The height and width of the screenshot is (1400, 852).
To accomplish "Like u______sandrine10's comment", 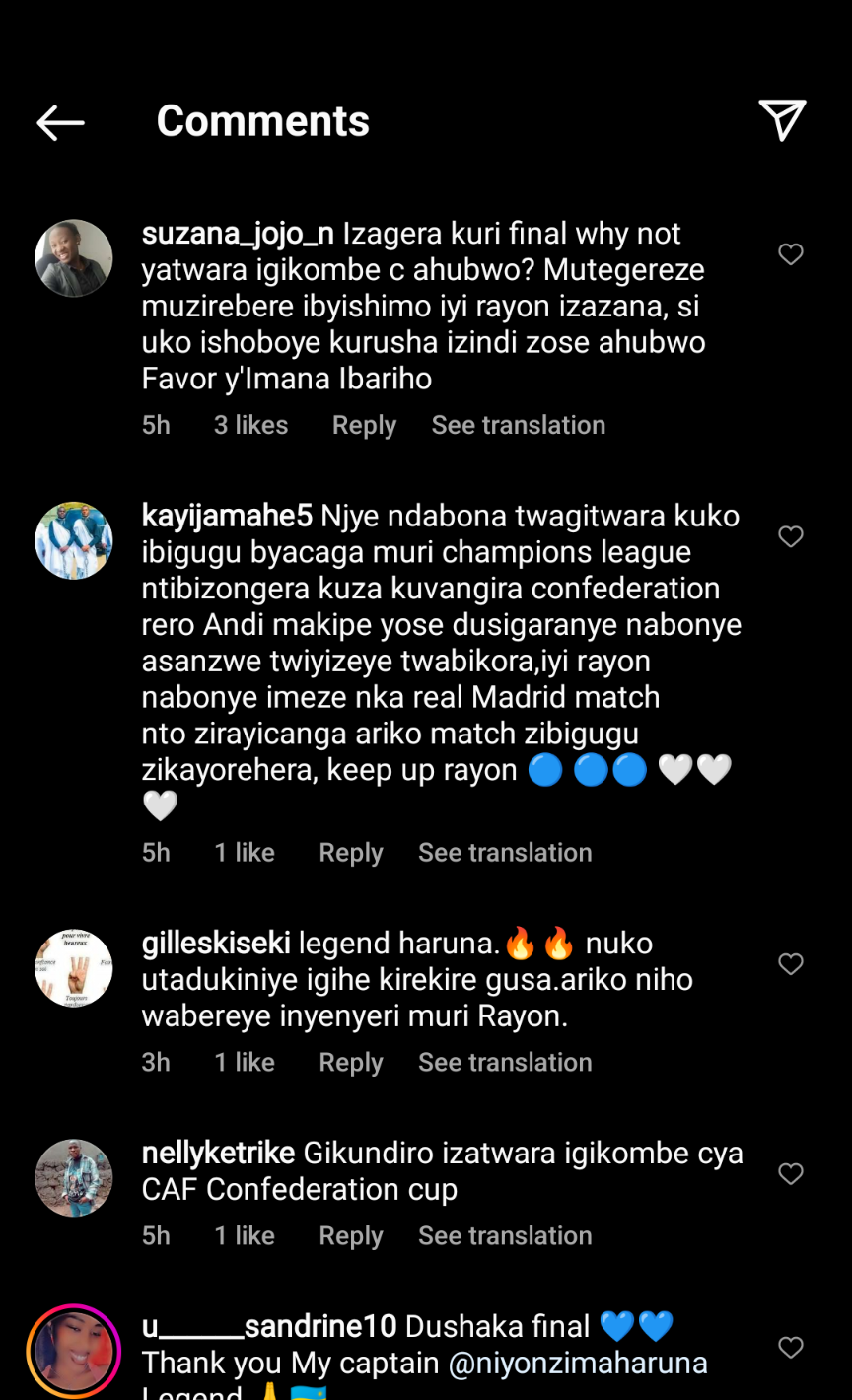I will pyautogui.click(x=791, y=1347).
